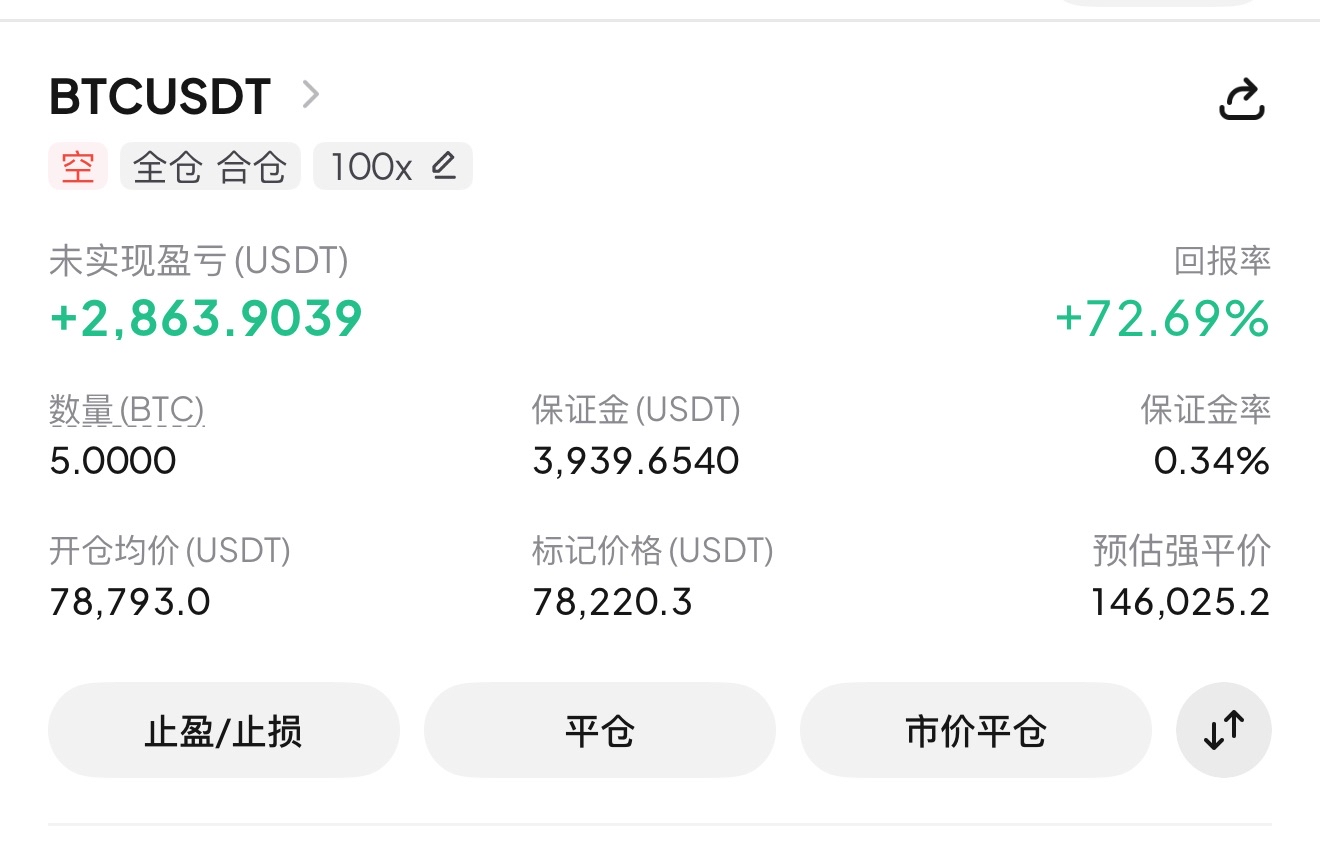Close position with 市价平仓
Viewport: 1320px width, 845px height.
(x=975, y=731)
